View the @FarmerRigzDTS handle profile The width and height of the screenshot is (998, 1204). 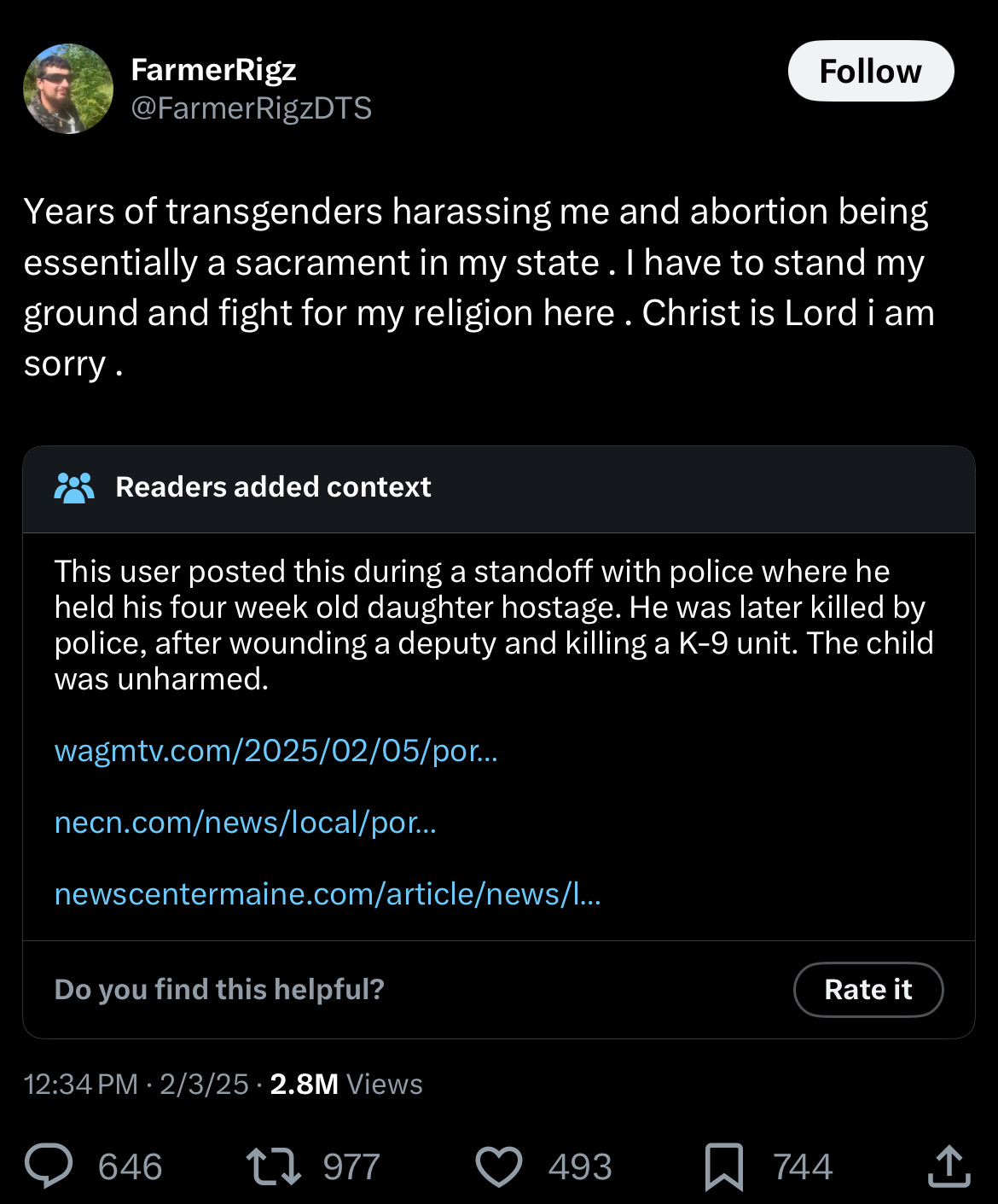pyautogui.click(x=251, y=108)
